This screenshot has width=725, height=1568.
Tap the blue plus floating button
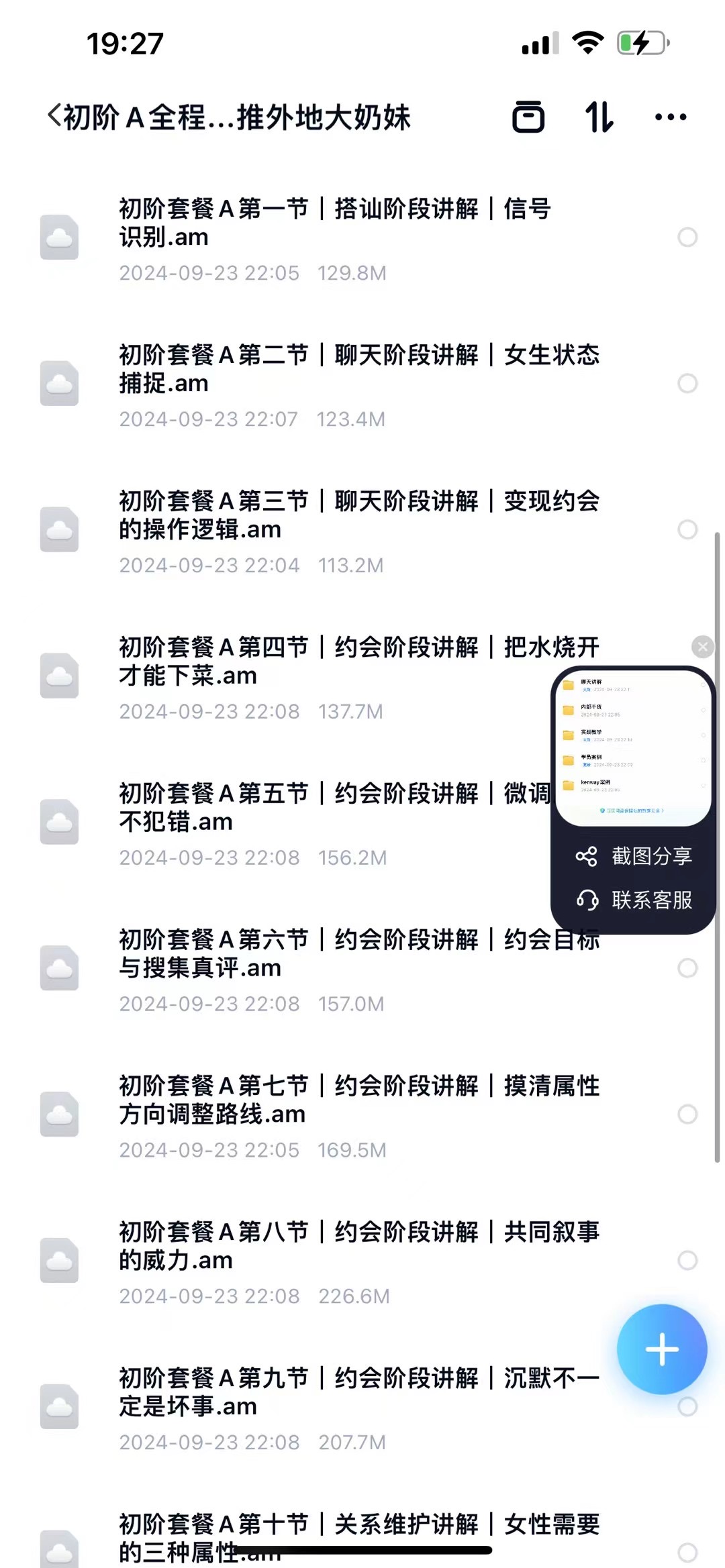coord(662,1349)
